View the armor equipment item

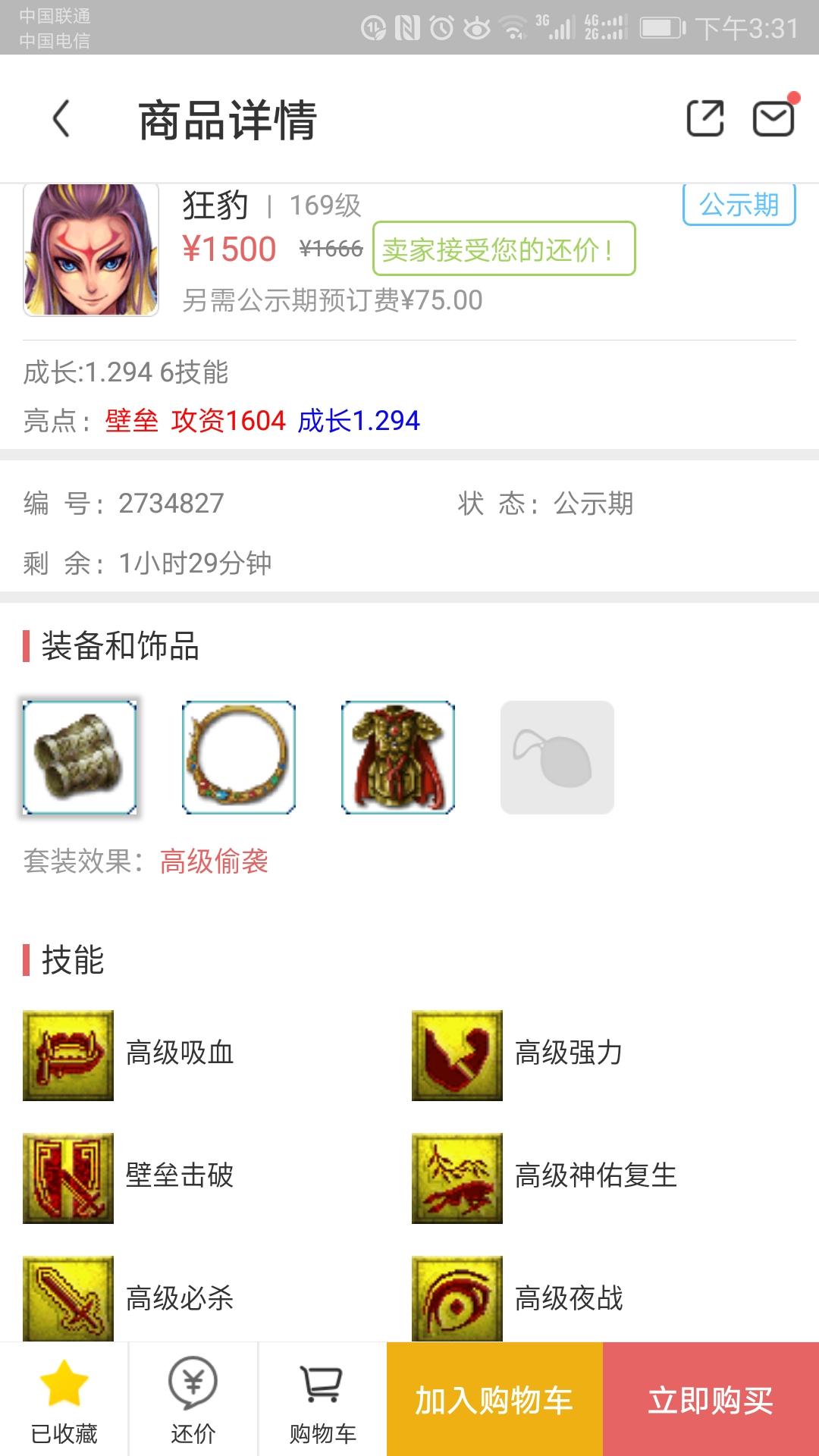click(398, 758)
